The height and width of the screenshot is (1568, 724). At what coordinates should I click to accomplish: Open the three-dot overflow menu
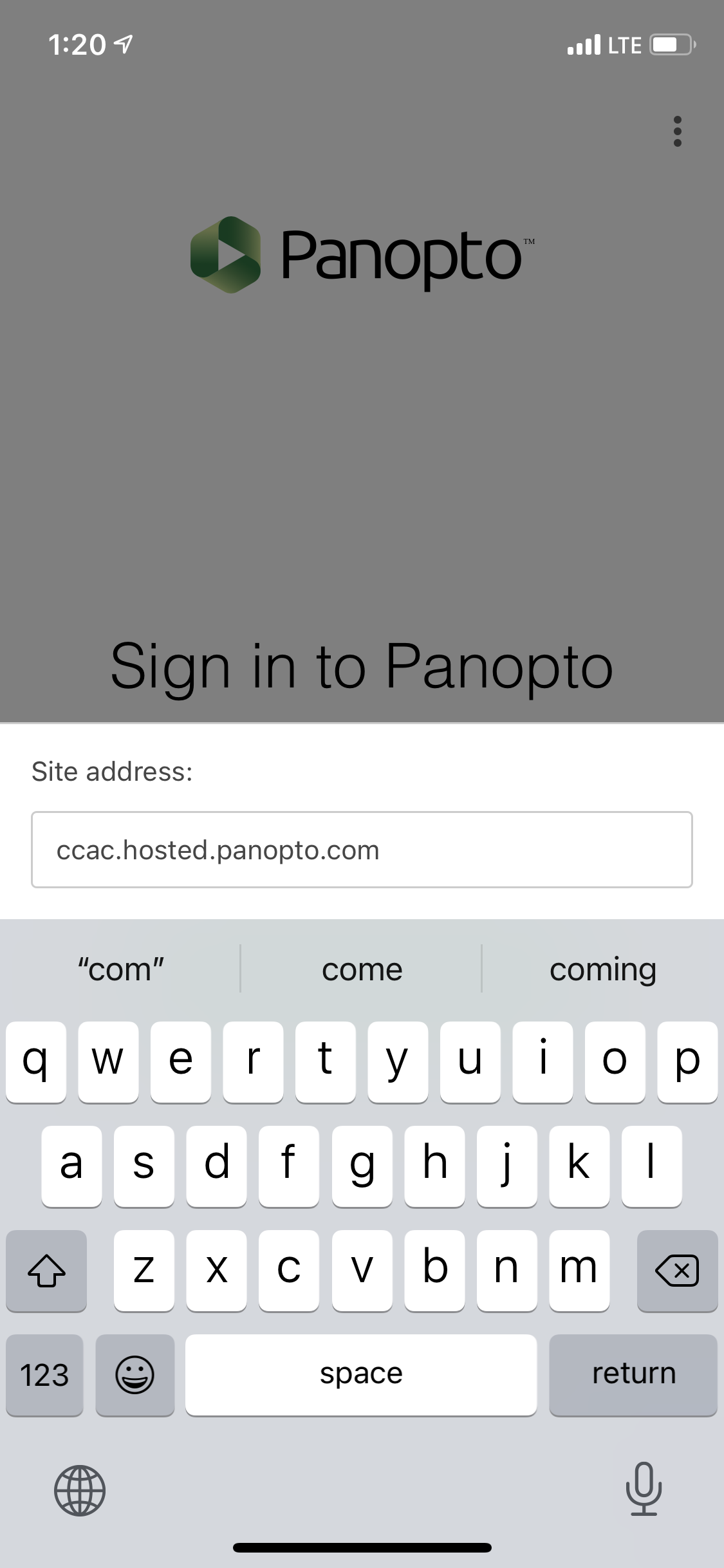[677, 131]
